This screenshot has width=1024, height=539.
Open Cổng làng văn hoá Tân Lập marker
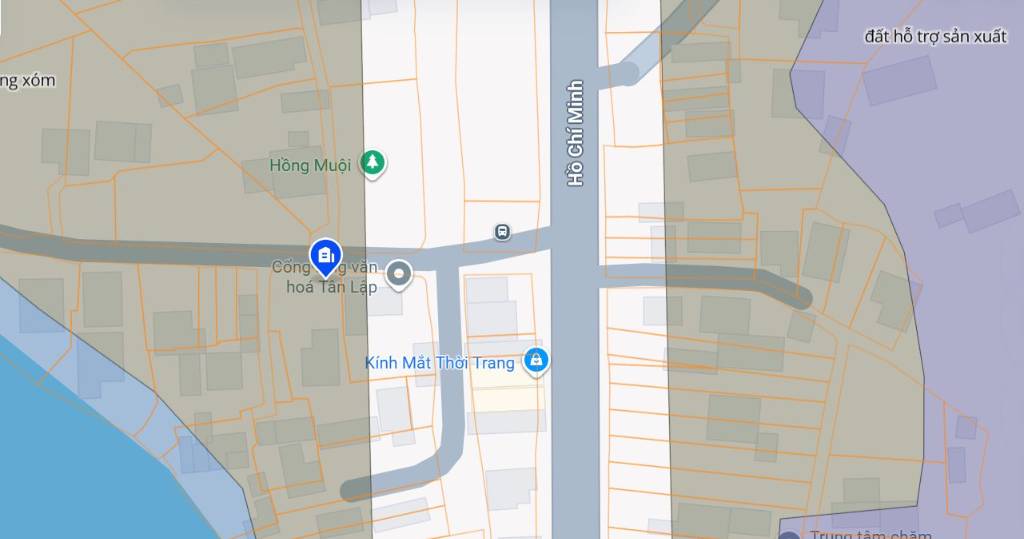(399, 274)
